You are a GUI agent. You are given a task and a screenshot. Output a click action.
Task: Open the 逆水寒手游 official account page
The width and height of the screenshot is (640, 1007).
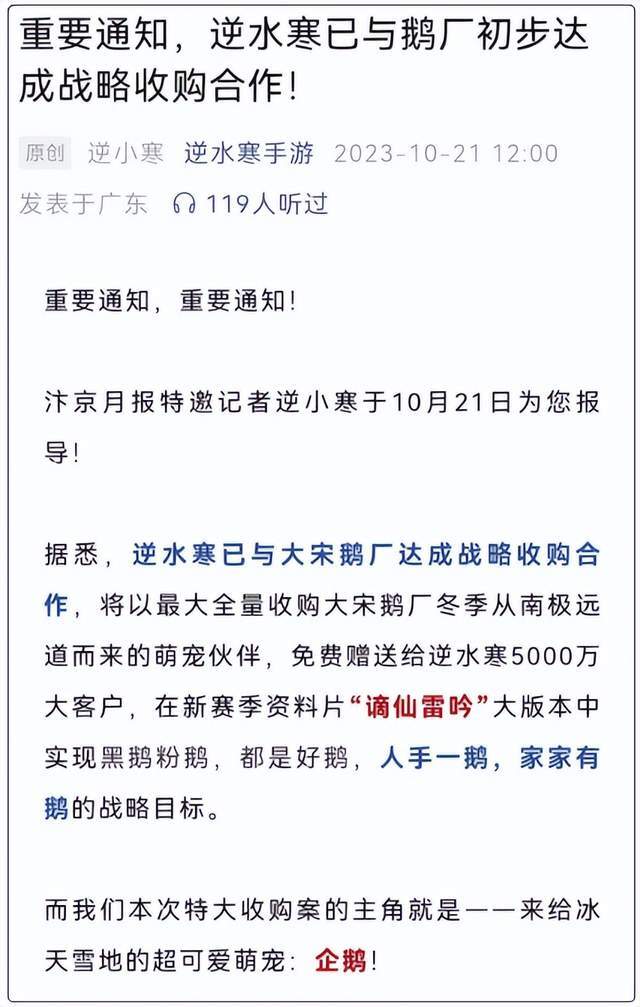(249, 153)
